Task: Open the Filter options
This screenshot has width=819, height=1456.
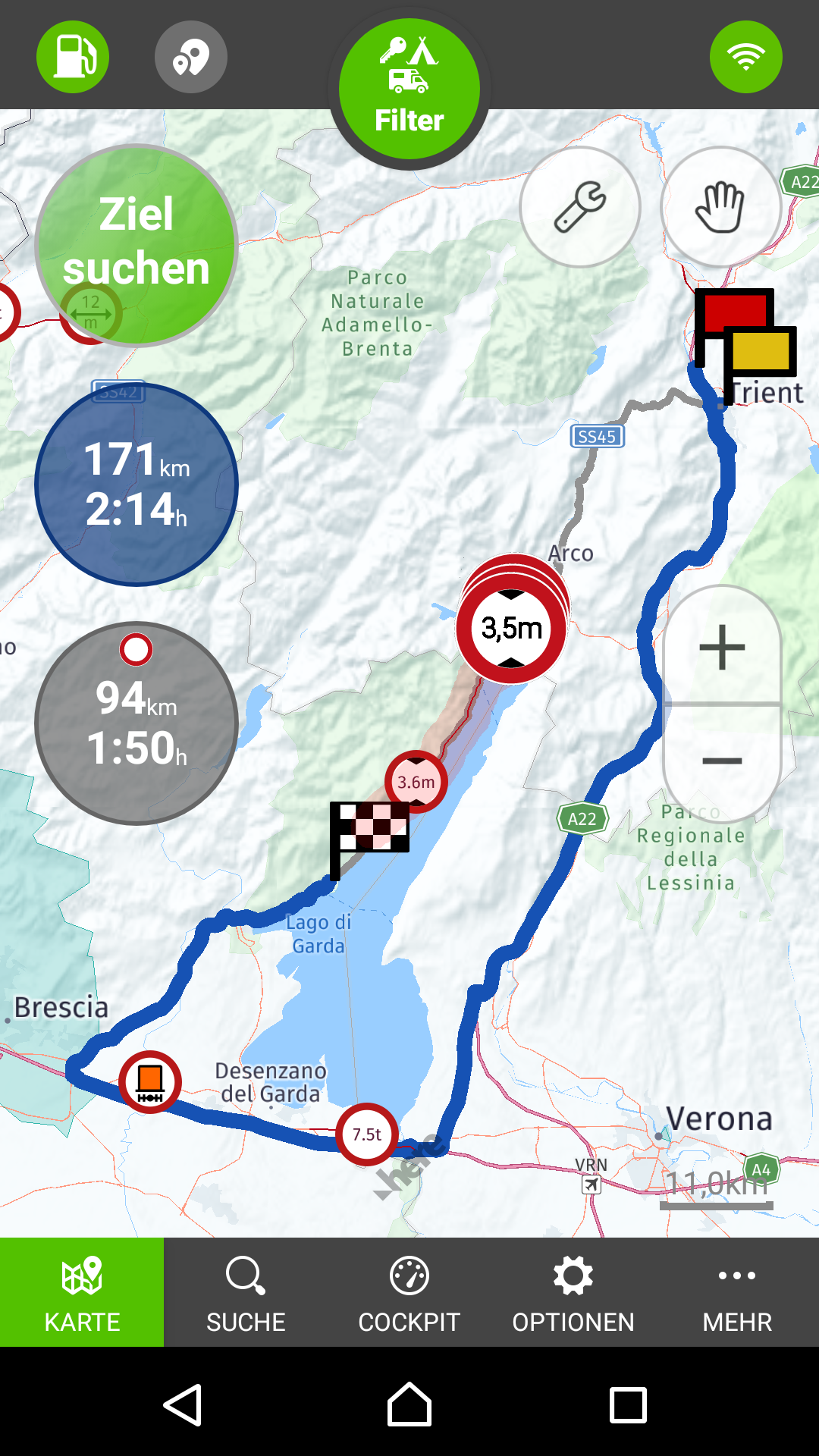Action: [409, 89]
